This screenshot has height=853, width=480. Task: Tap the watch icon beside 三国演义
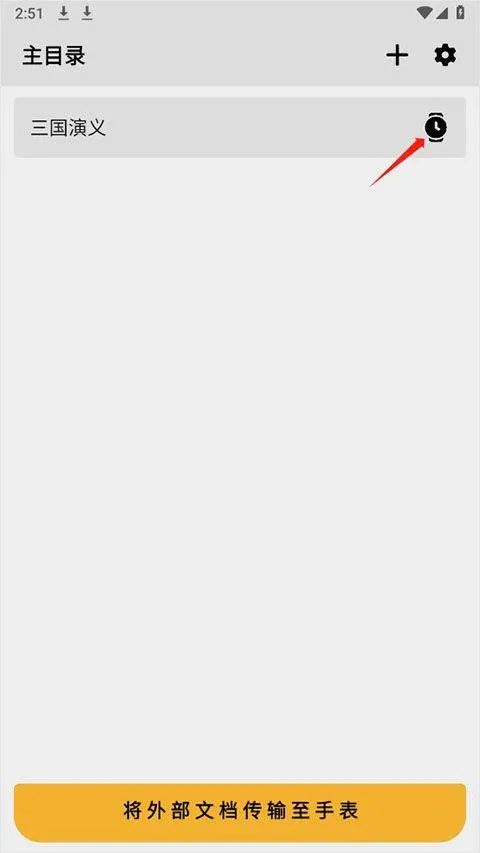coord(435,127)
